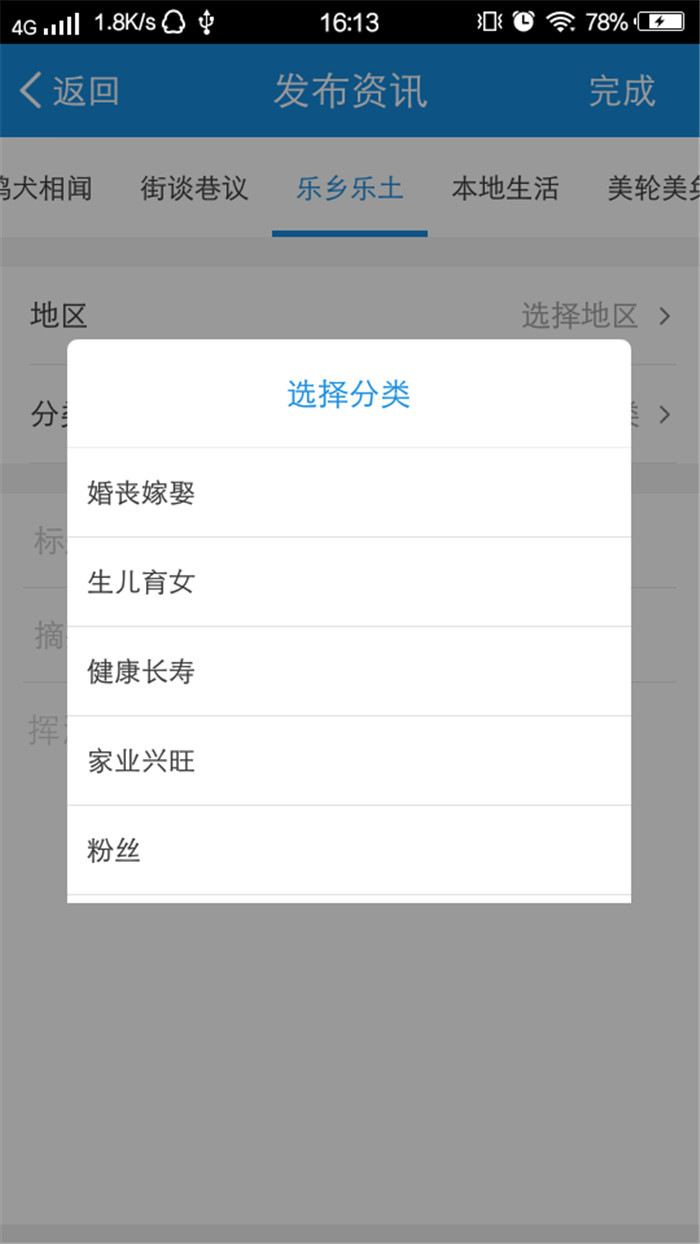Switch to the 本地生活 tab
The width and height of the screenshot is (700, 1244).
[x=505, y=188]
